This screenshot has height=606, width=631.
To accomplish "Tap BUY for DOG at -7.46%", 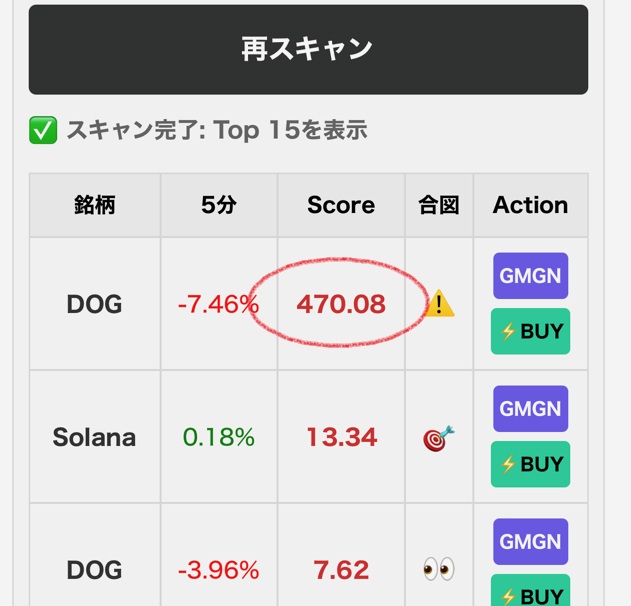I will 530,331.
